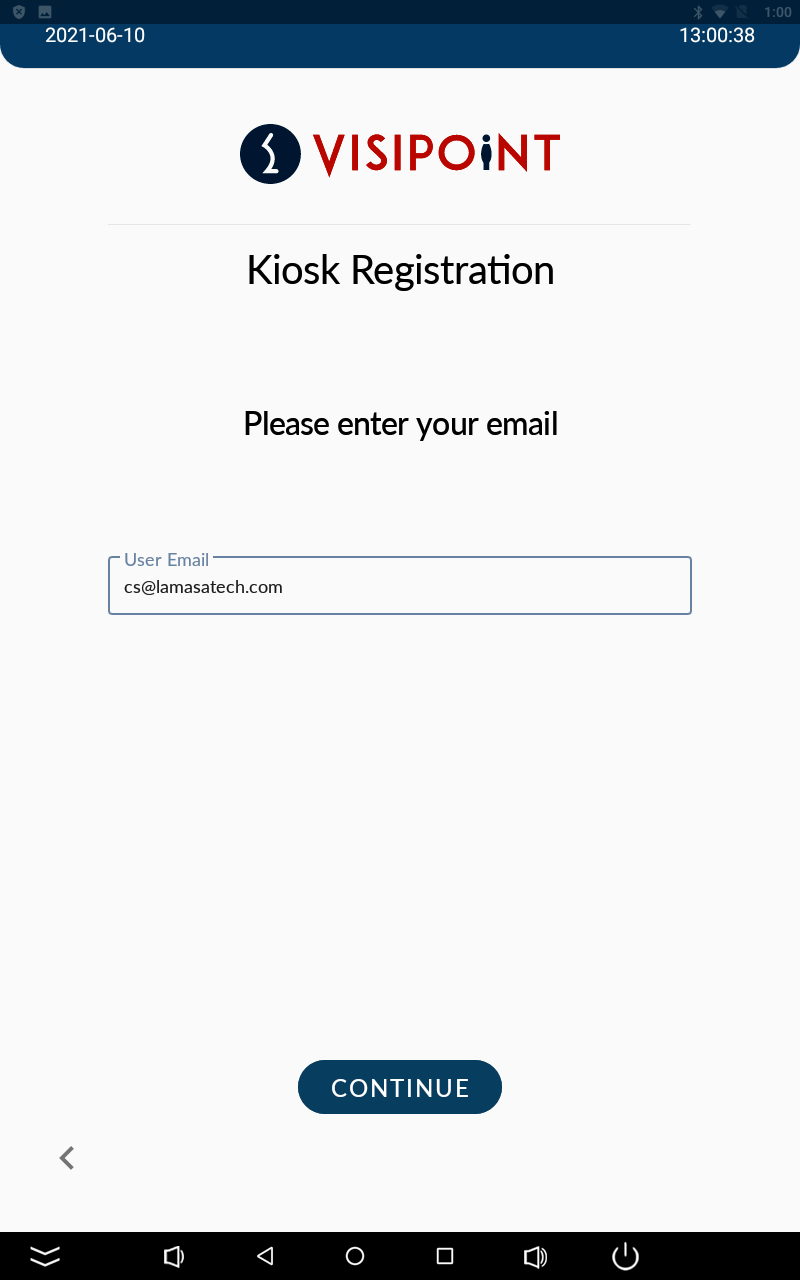Open recent apps from the navigation bar
This screenshot has width=800, height=1280.
445,1256
